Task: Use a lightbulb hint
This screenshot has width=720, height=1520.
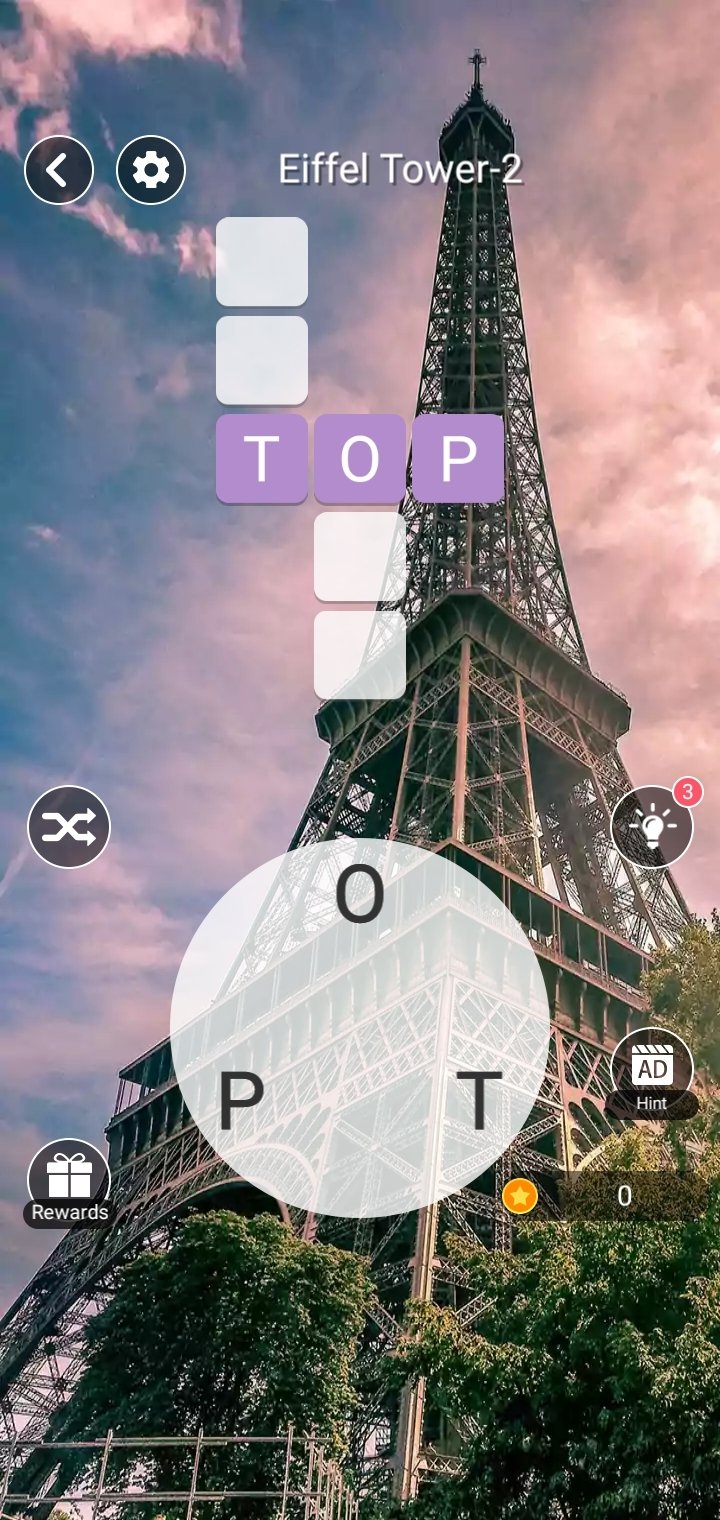Action: (652, 827)
